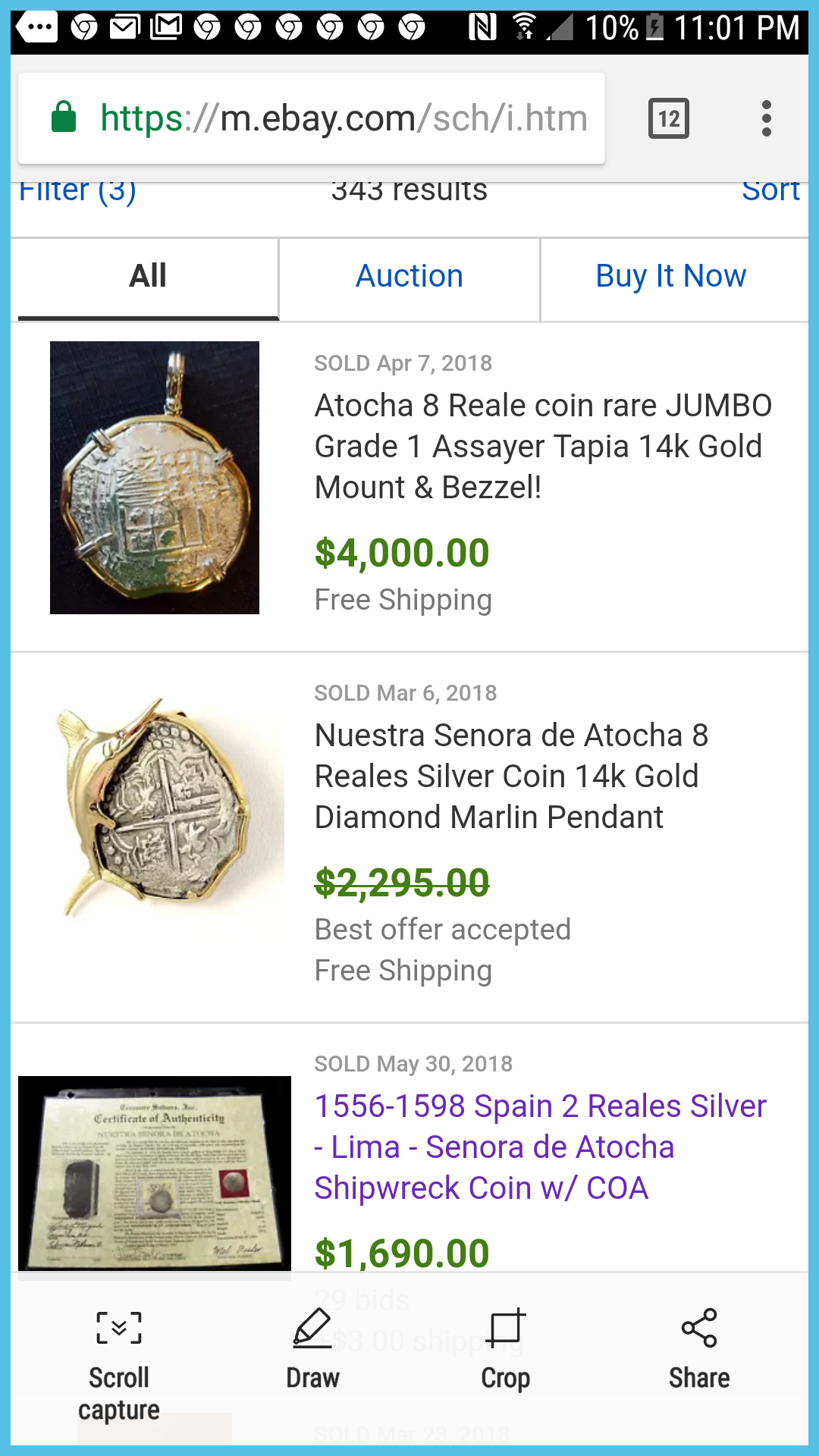Viewport: 819px width, 1456px height.
Task: Open Nuestra Senora de Atocha Marlin Pendant listing
Action: [x=512, y=776]
